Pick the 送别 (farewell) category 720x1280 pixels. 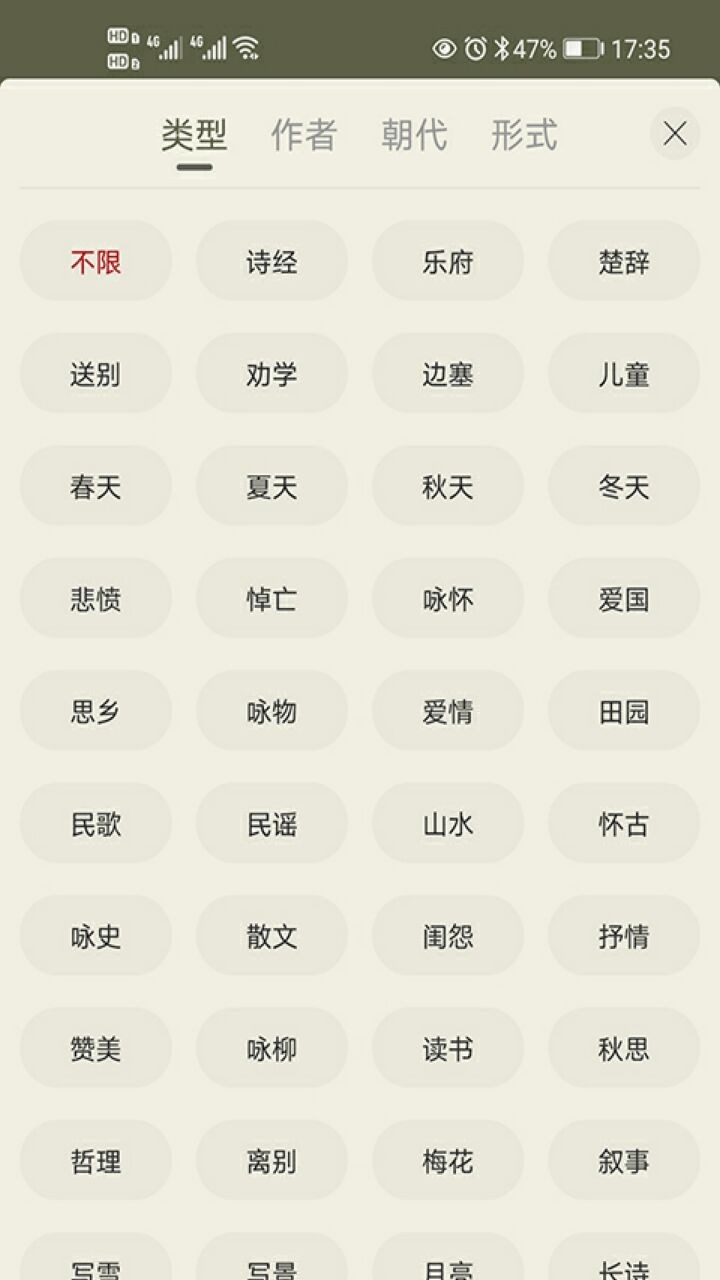[x=95, y=373]
